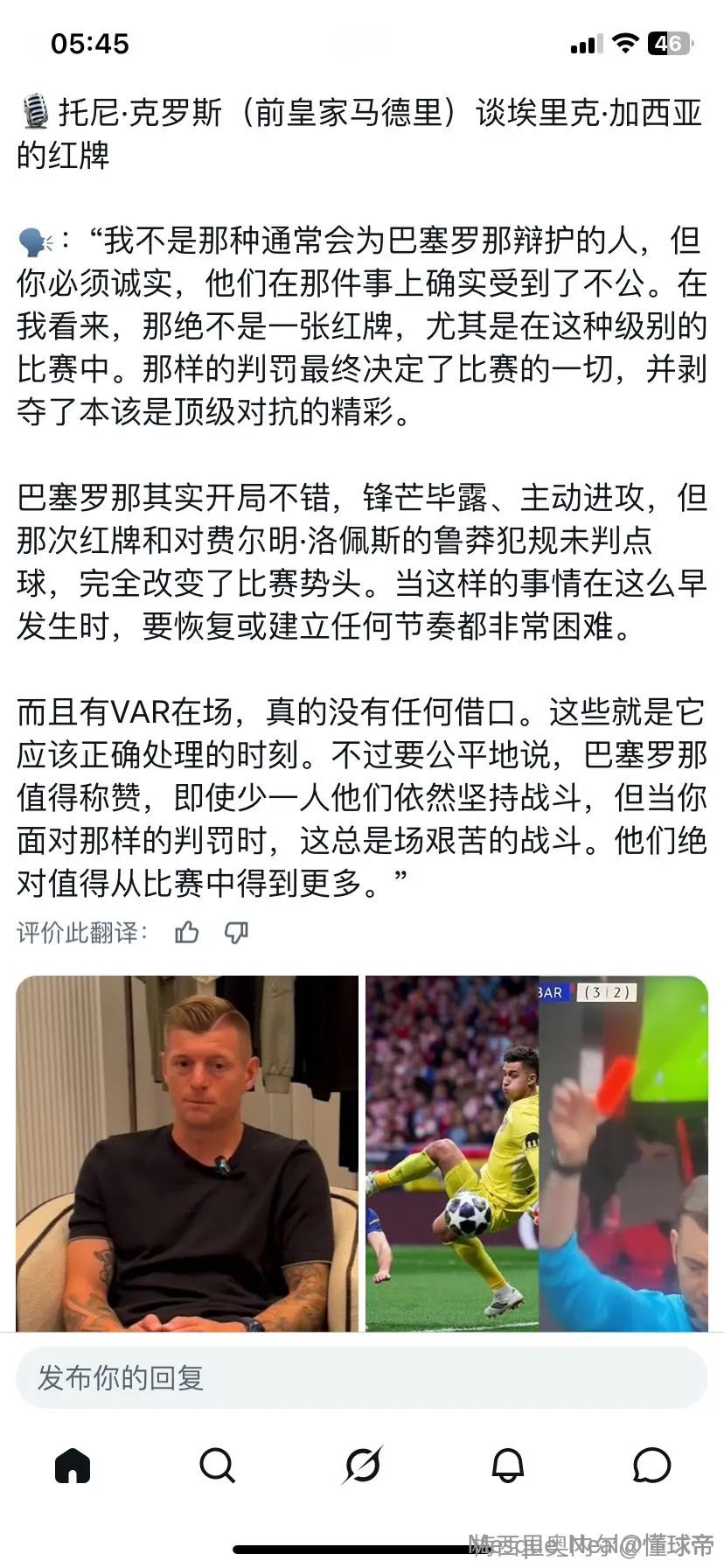Rate the translation with thumbs up
This screenshot has width=724, height=1568.
coord(186,933)
